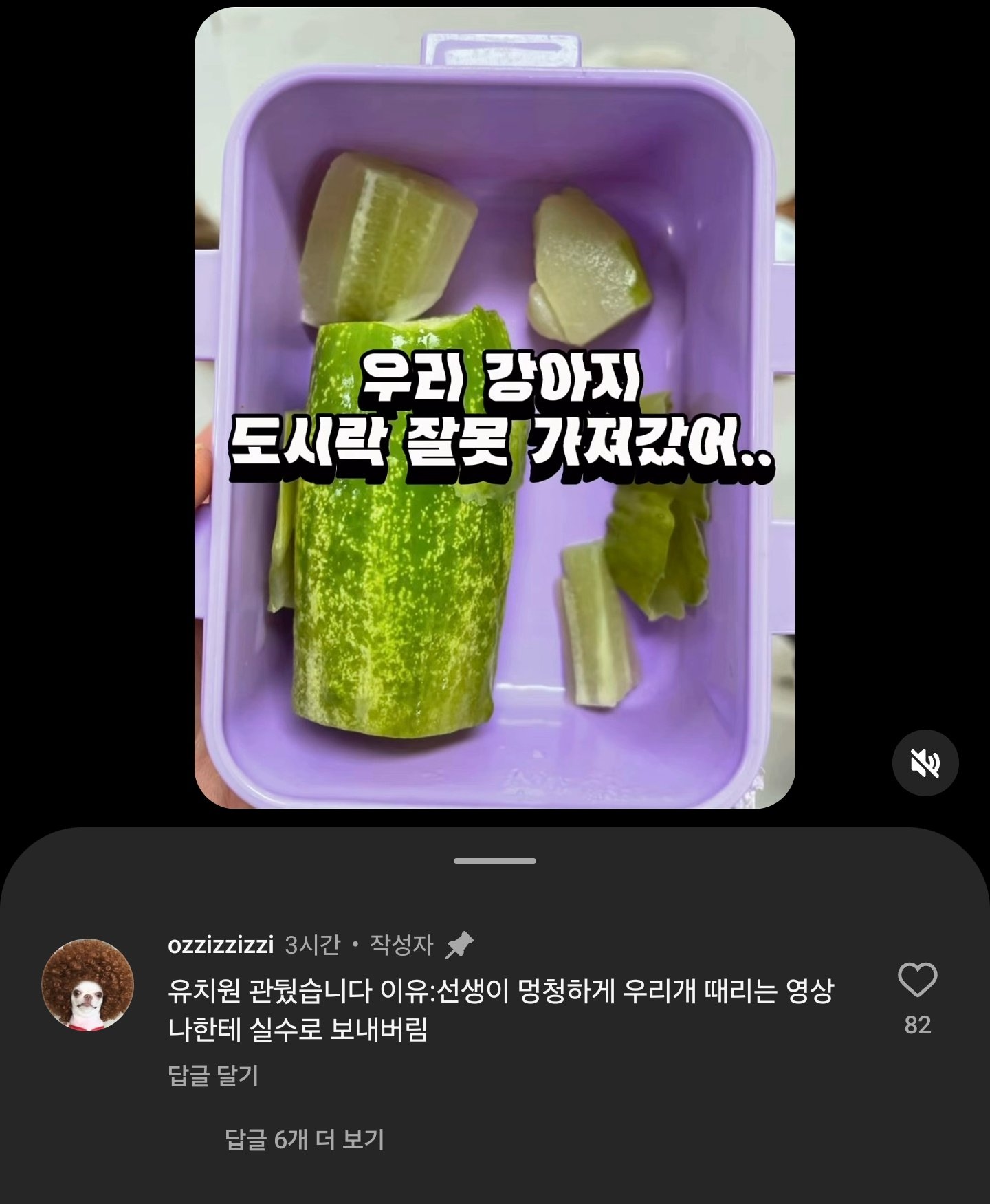Like ozzizzizzi's pinned comment

tap(918, 980)
